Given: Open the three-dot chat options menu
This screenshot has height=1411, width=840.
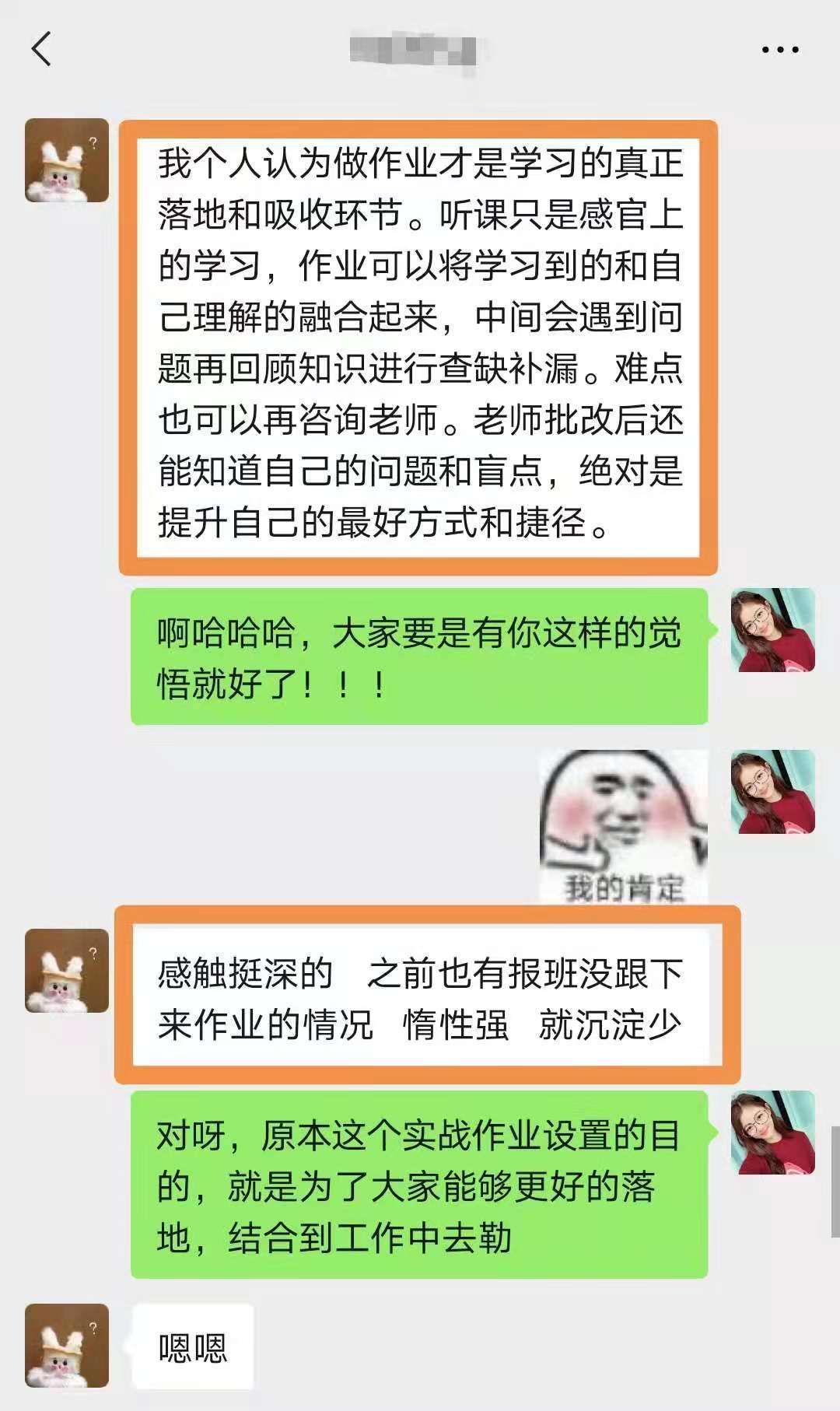Looking at the screenshot, I should tap(779, 50).
